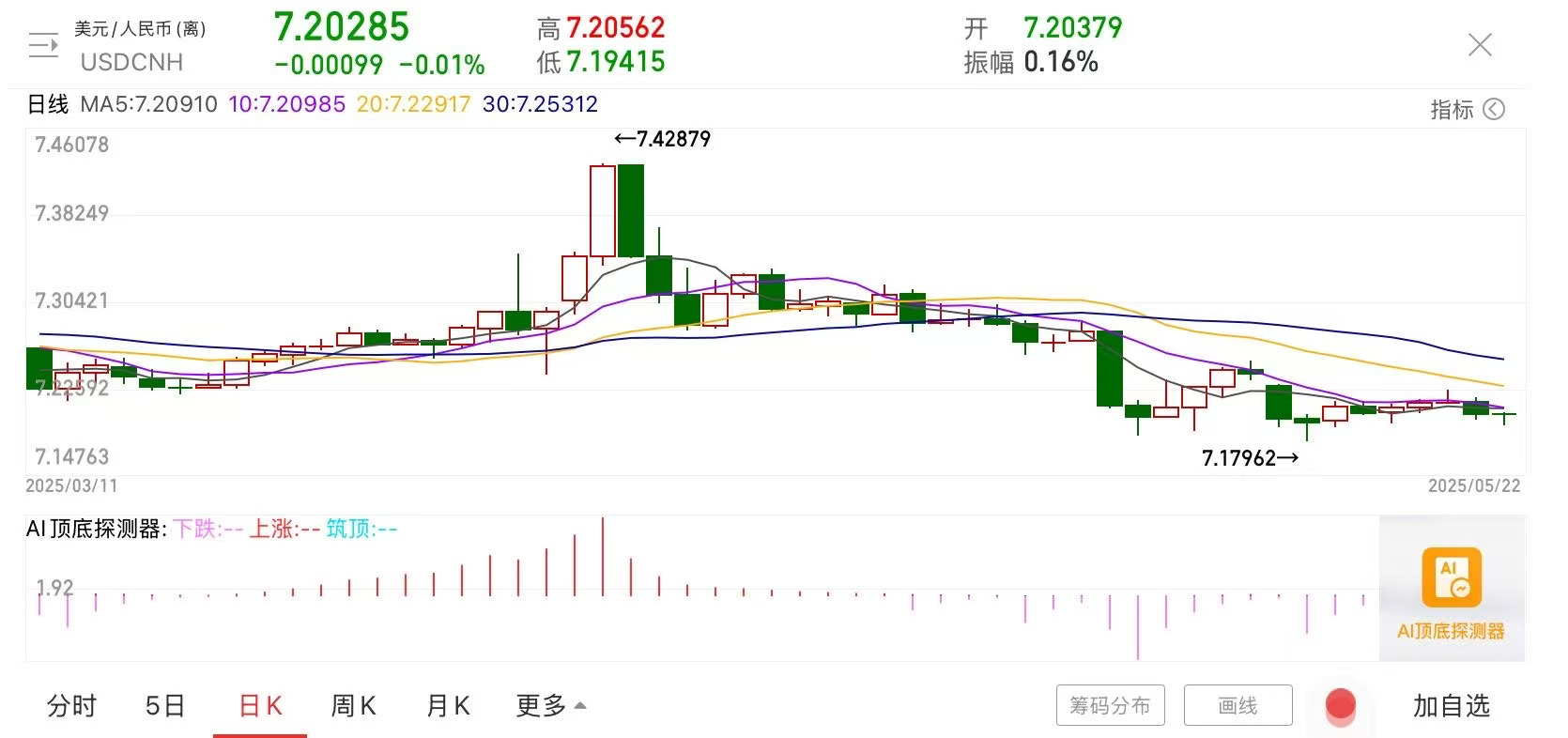Image resolution: width=1568 pixels, height=738 pixels.
Task: Expand the 指标 indicators panel
Action: pos(1467,110)
